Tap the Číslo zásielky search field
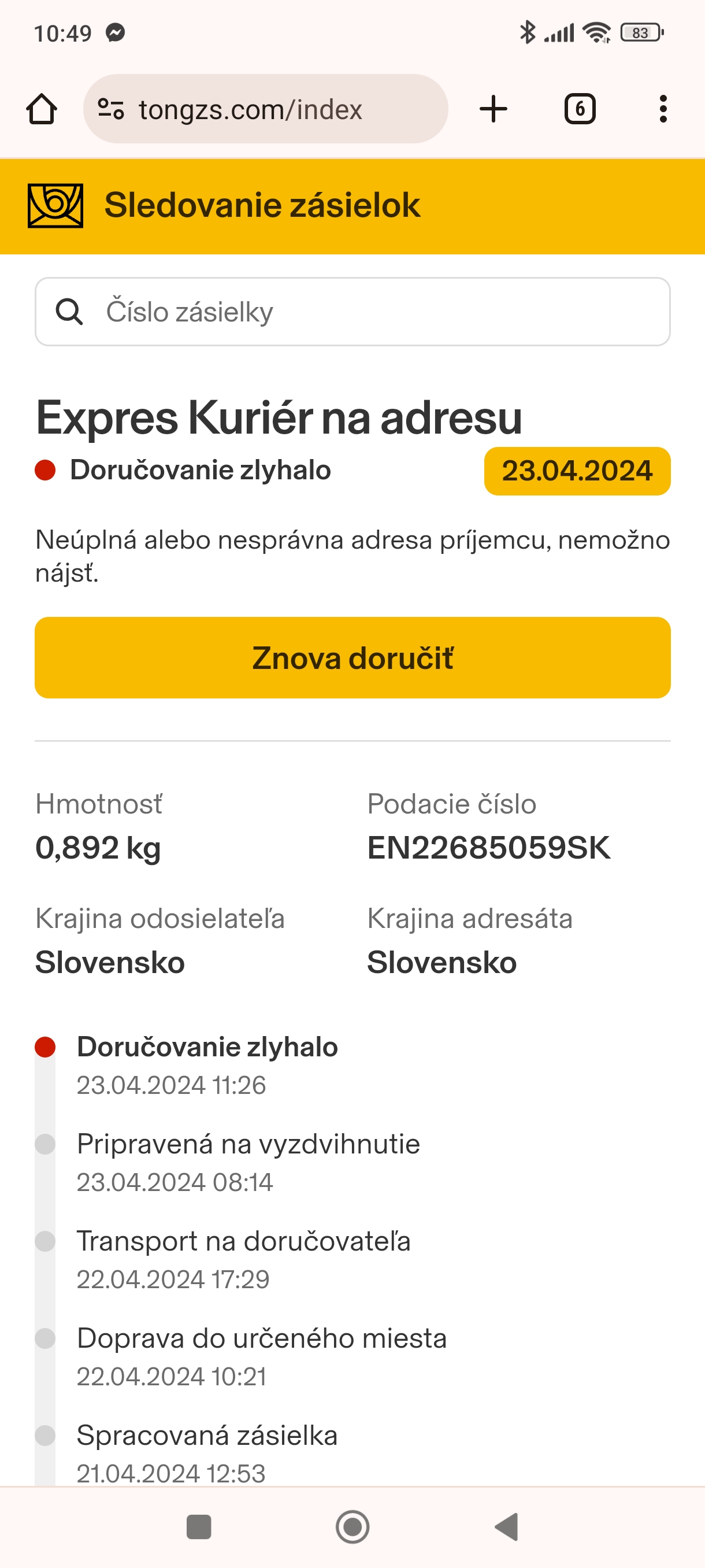 352,312
